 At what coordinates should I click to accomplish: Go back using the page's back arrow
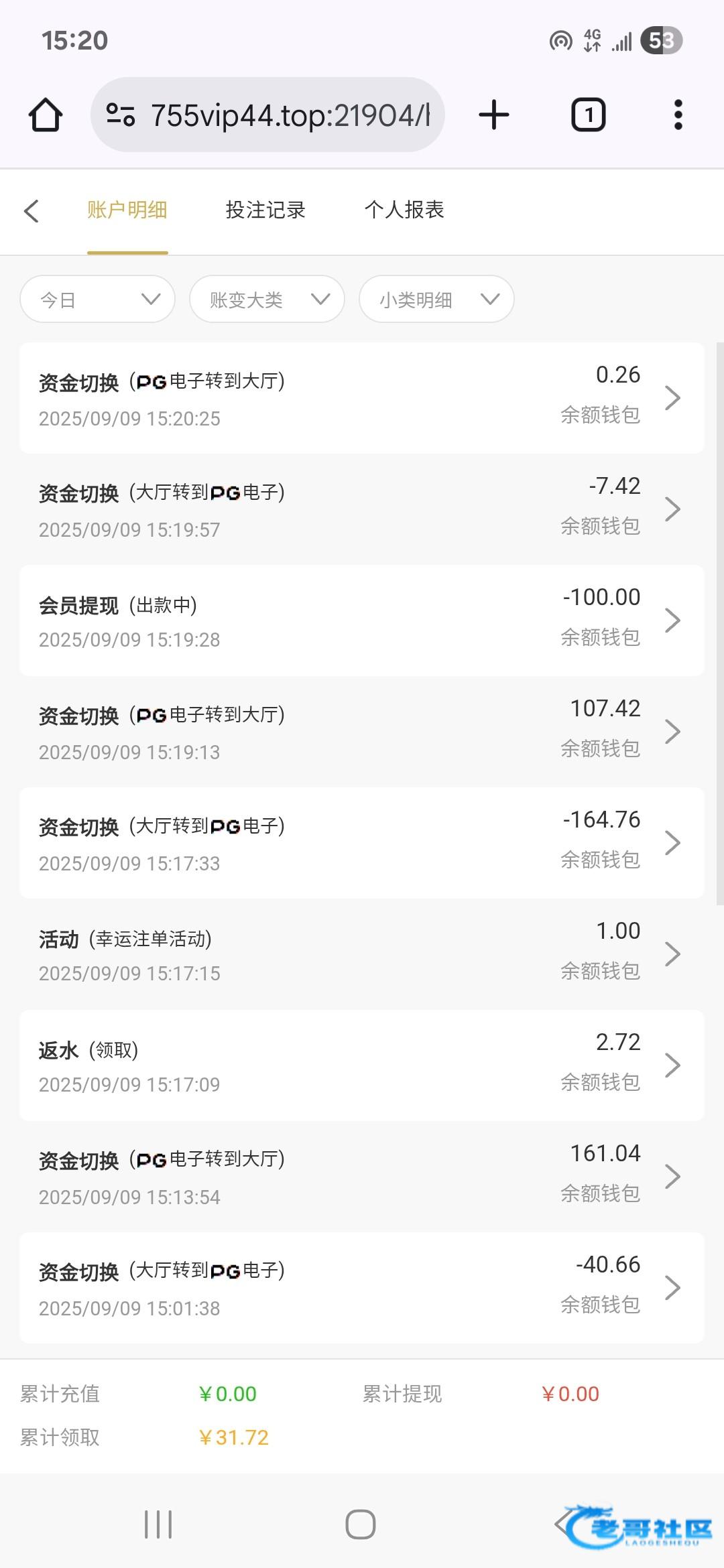coord(32,210)
